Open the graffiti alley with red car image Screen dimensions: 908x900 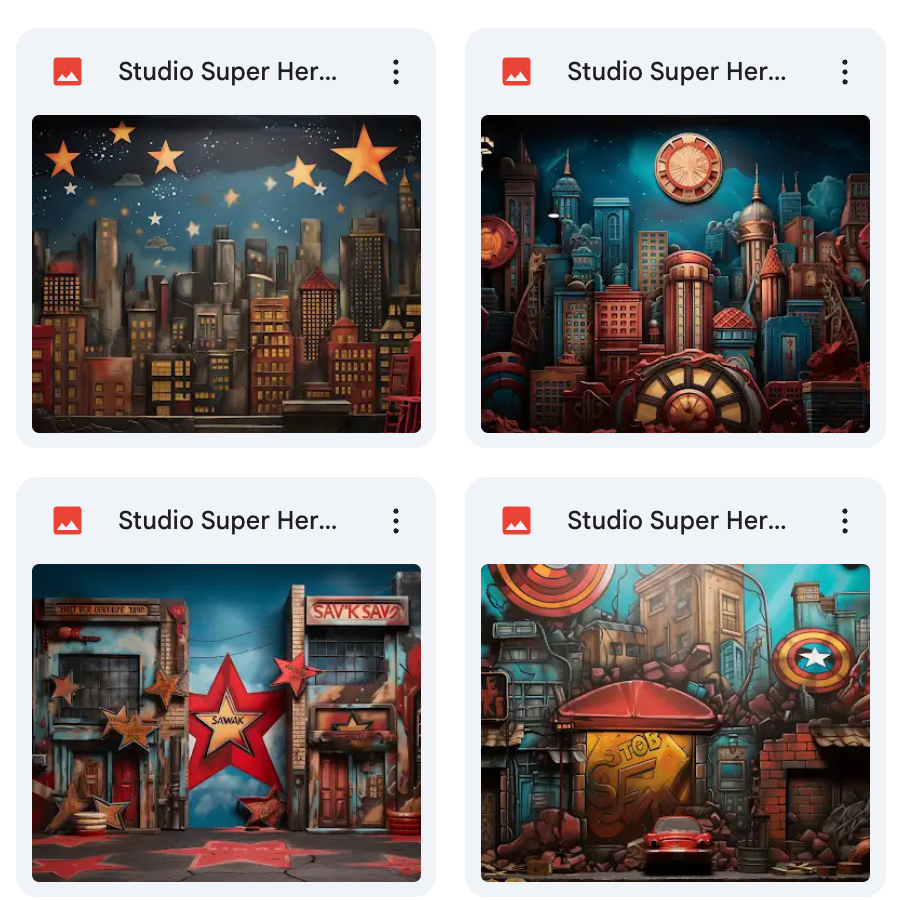675,722
